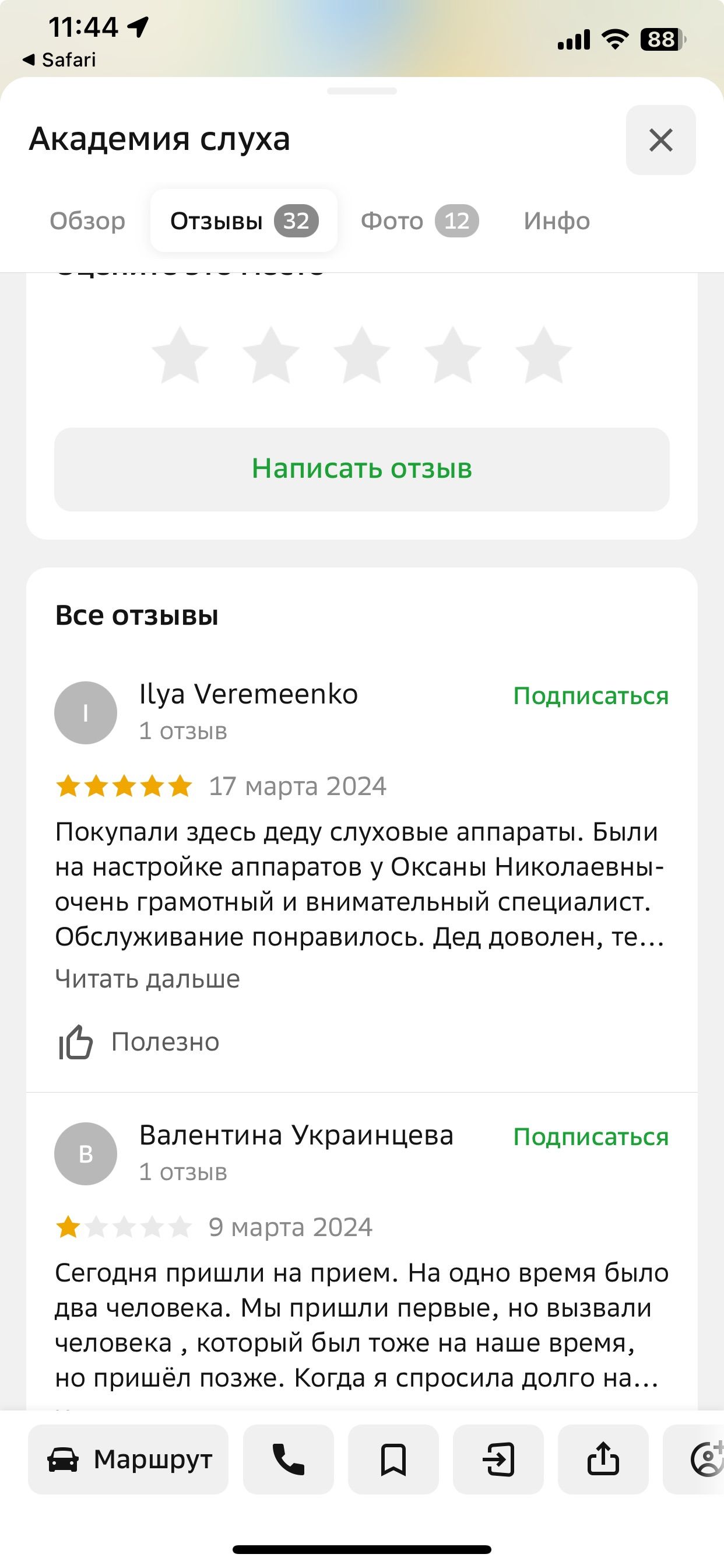Build a route with Маршрут

(x=128, y=1459)
